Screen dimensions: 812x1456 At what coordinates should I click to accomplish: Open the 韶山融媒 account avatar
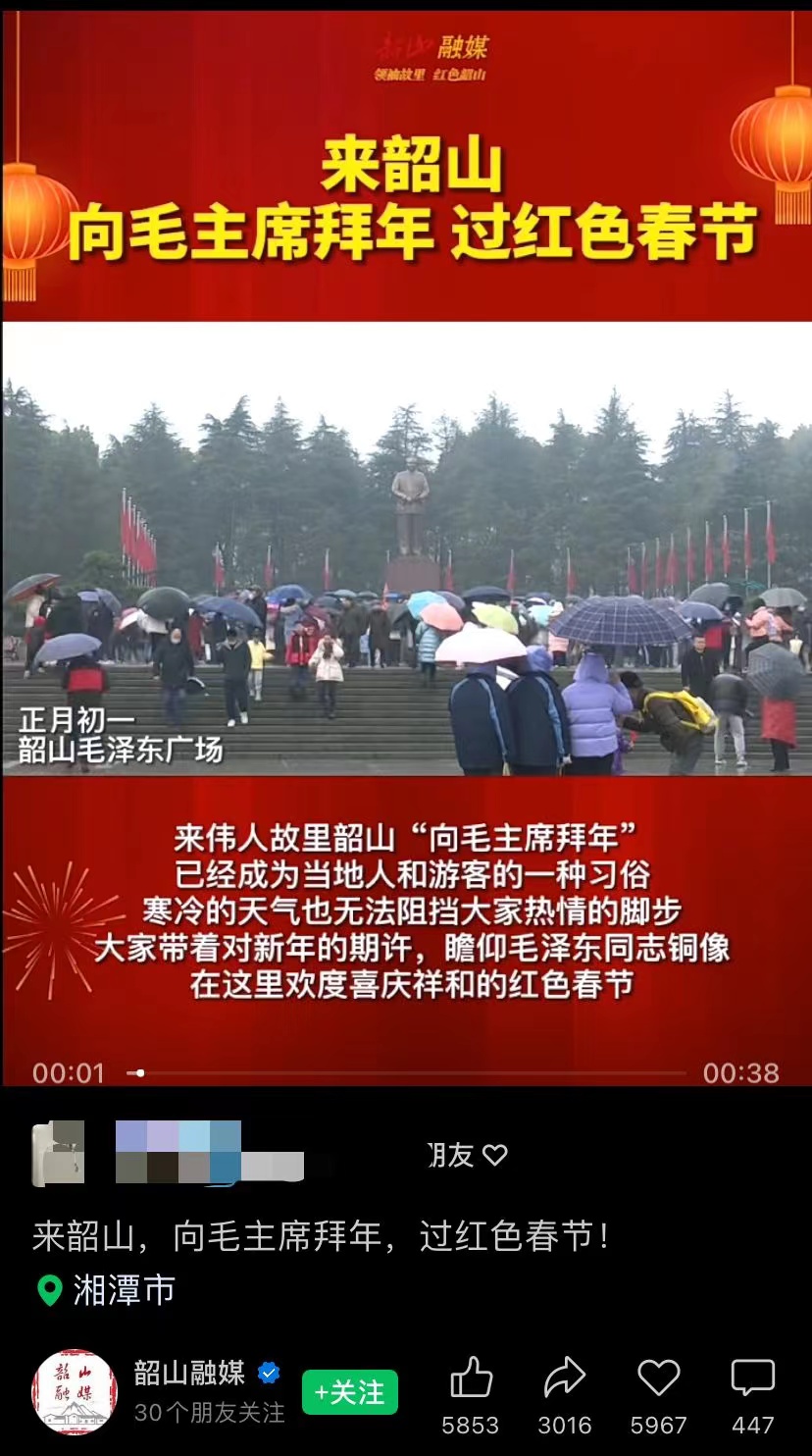pos(75,1392)
